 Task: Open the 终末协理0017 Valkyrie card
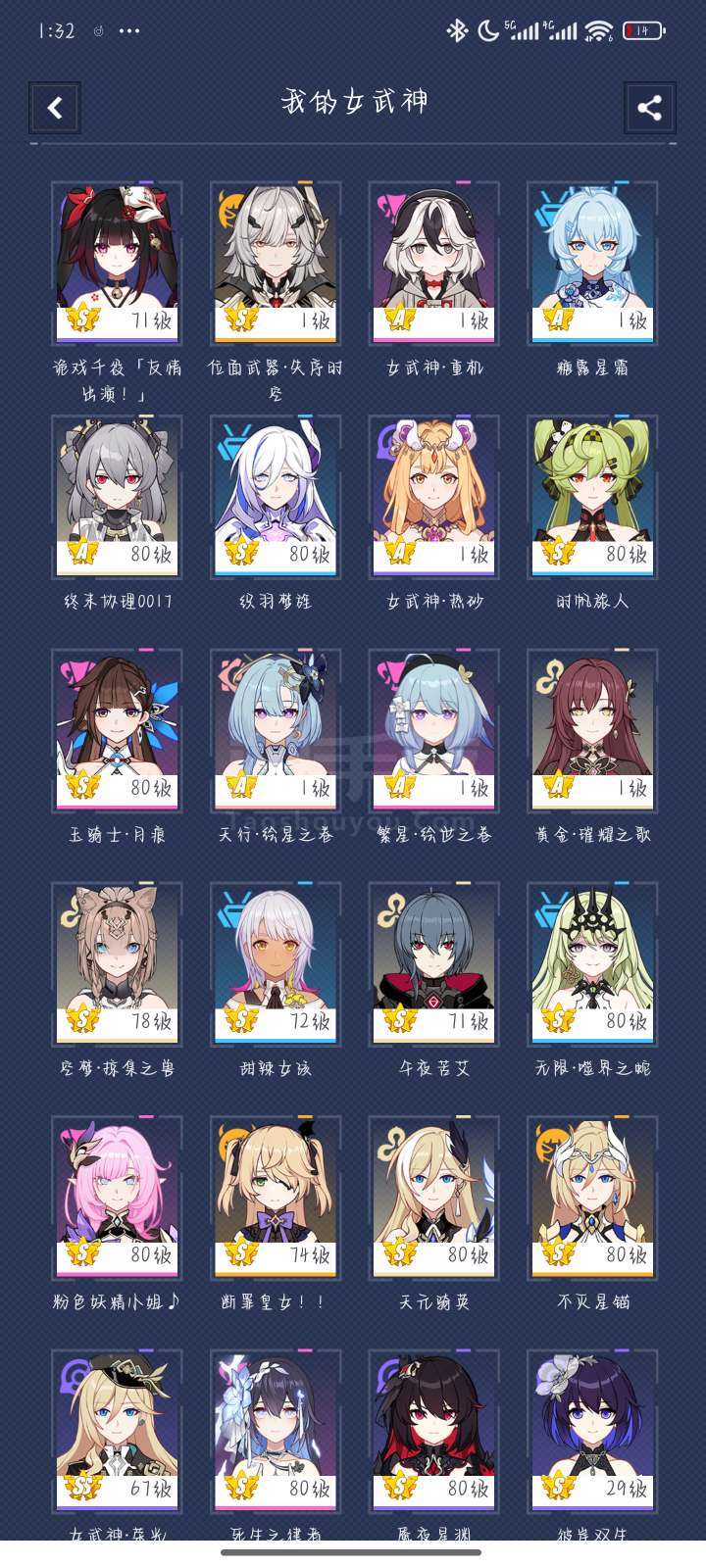(x=117, y=497)
